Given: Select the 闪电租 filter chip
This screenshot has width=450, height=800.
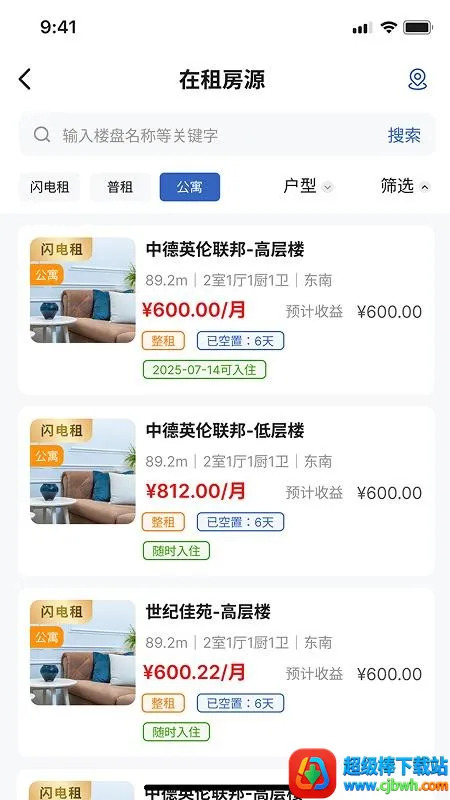Looking at the screenshot, I should (49, 187).
